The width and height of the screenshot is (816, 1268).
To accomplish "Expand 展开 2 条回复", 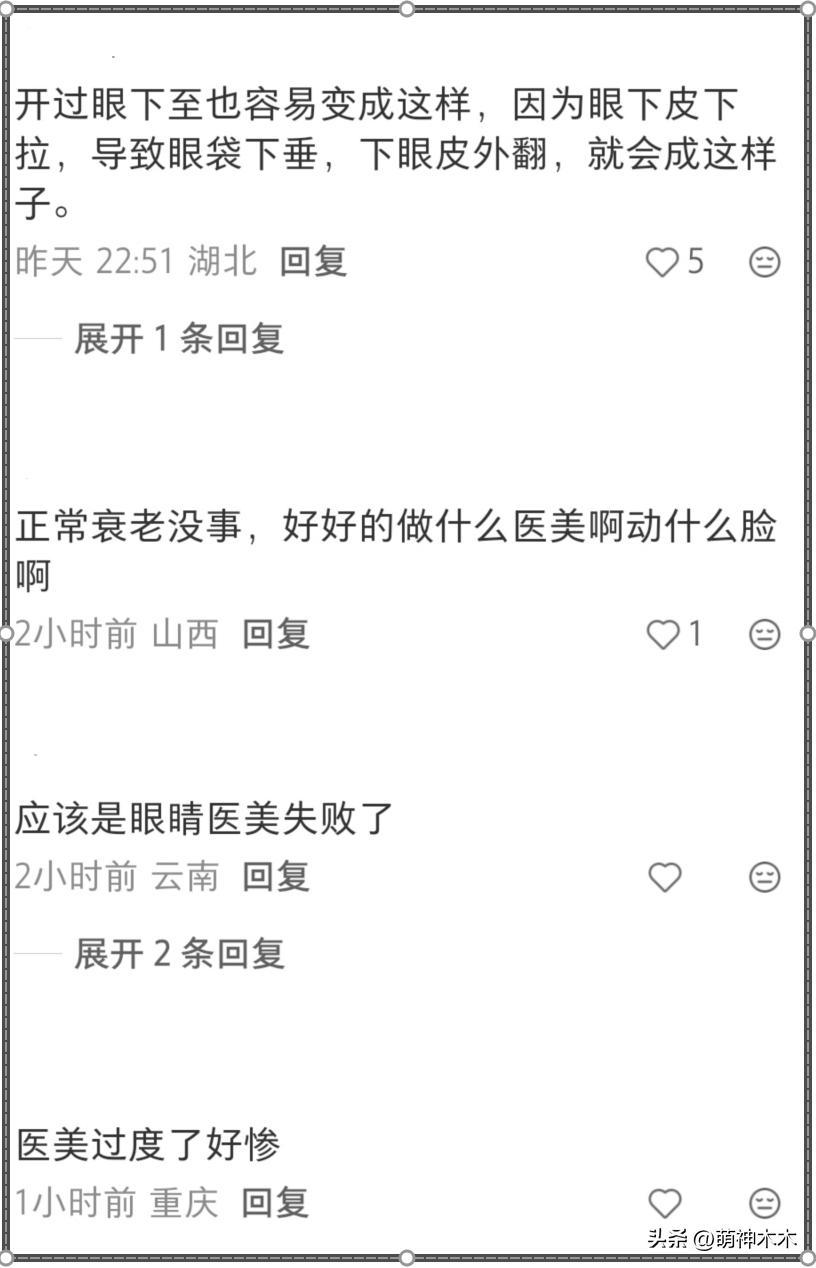I will point(179,954).
